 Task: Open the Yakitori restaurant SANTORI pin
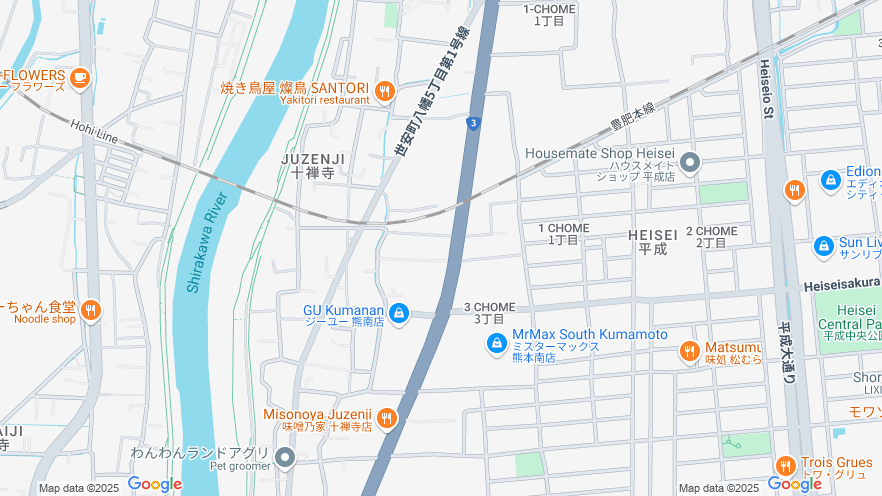(x=385, y=92)
